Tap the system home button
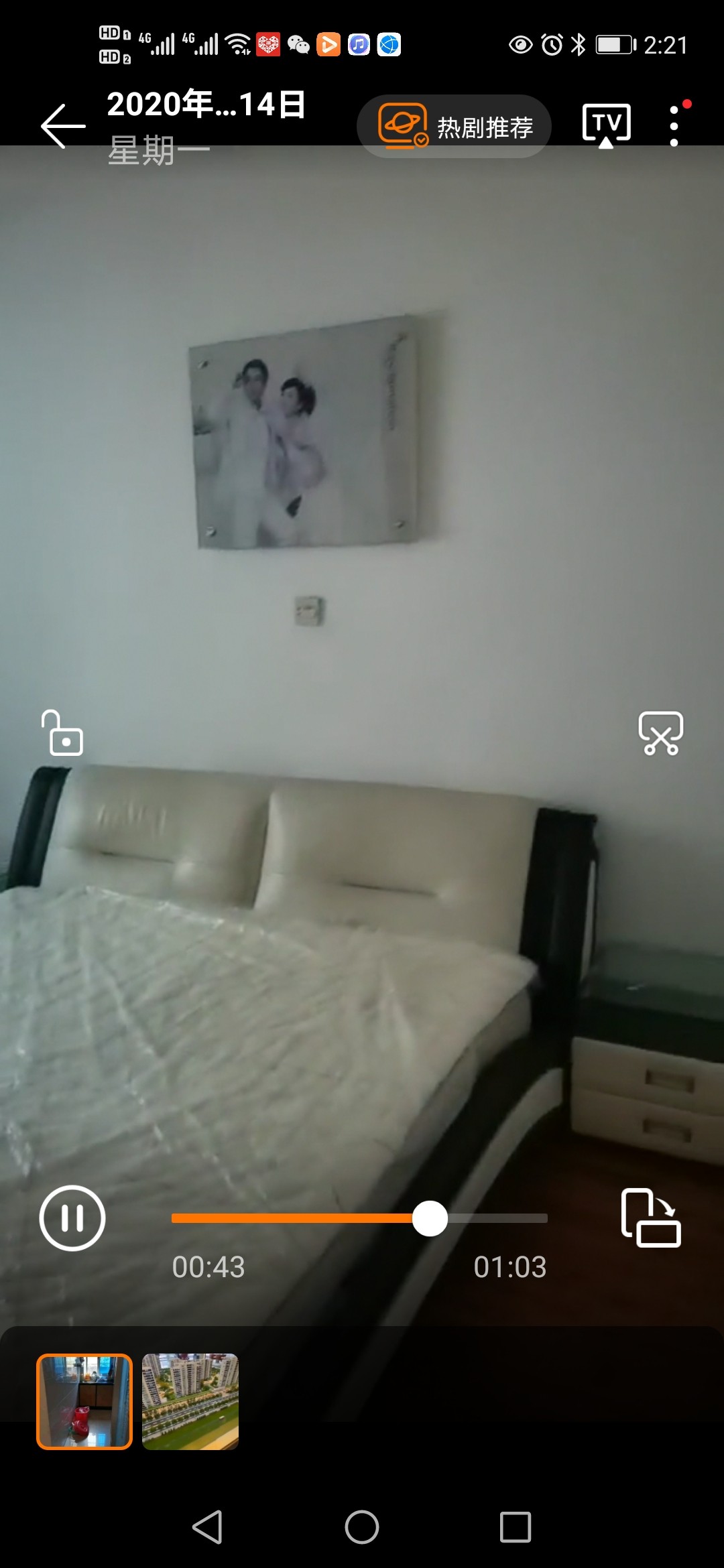The image size is (724, 1568). click(x=362, y=1527)
